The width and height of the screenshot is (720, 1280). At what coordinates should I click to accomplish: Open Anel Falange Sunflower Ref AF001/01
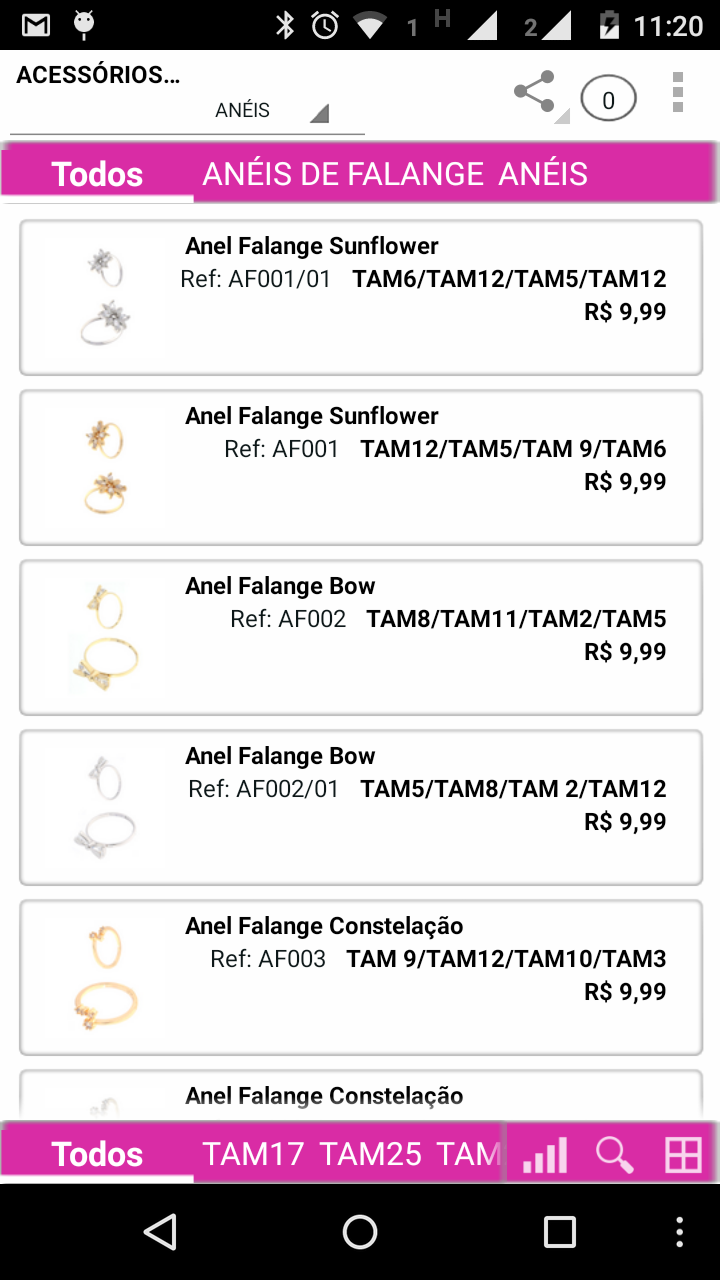pos(360,298)
